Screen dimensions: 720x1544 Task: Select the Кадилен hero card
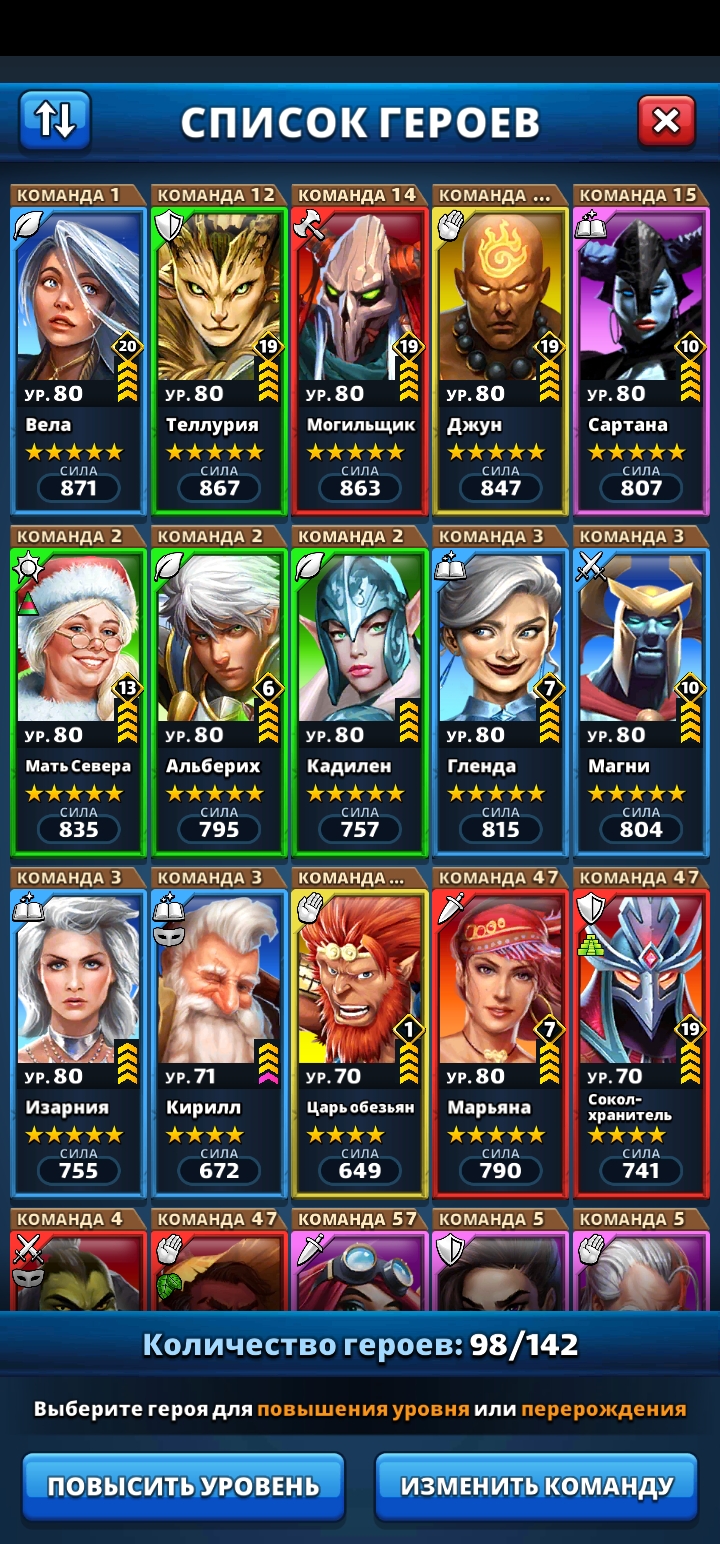360,692
